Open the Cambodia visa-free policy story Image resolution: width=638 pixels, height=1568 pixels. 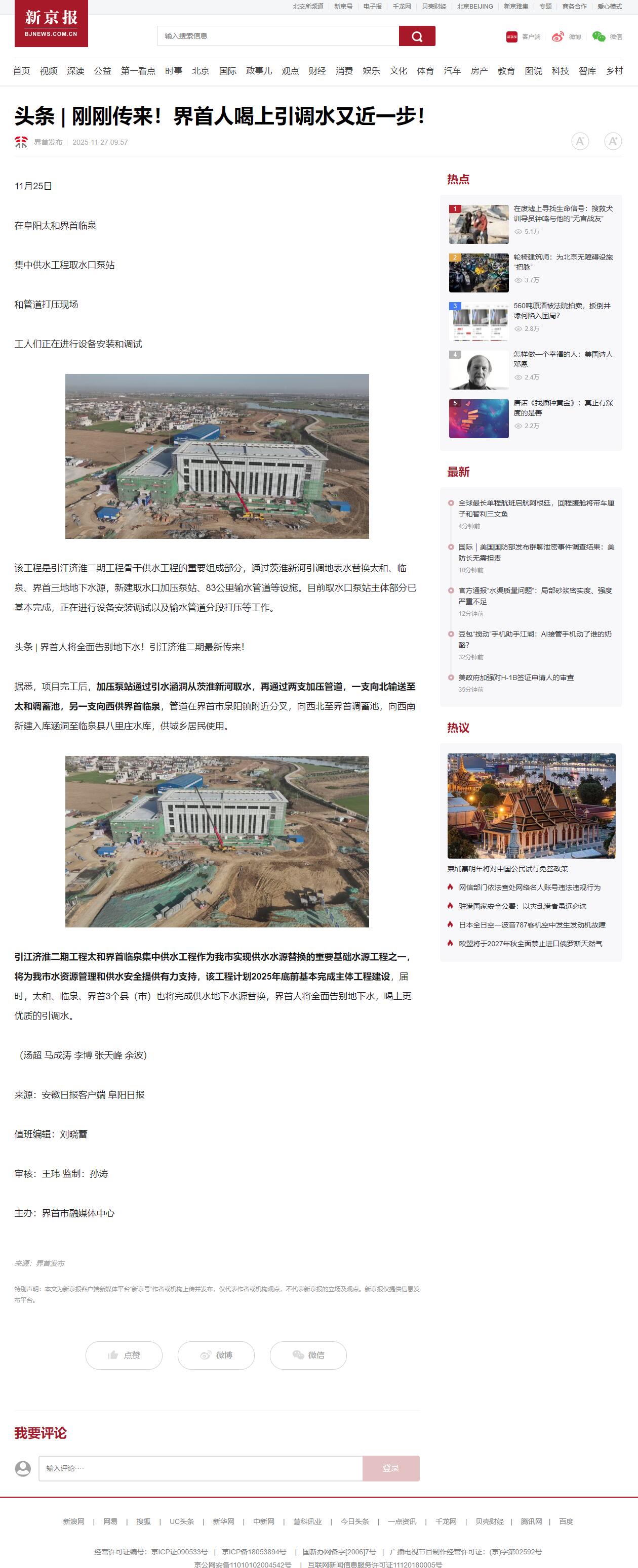click(507, 869)
